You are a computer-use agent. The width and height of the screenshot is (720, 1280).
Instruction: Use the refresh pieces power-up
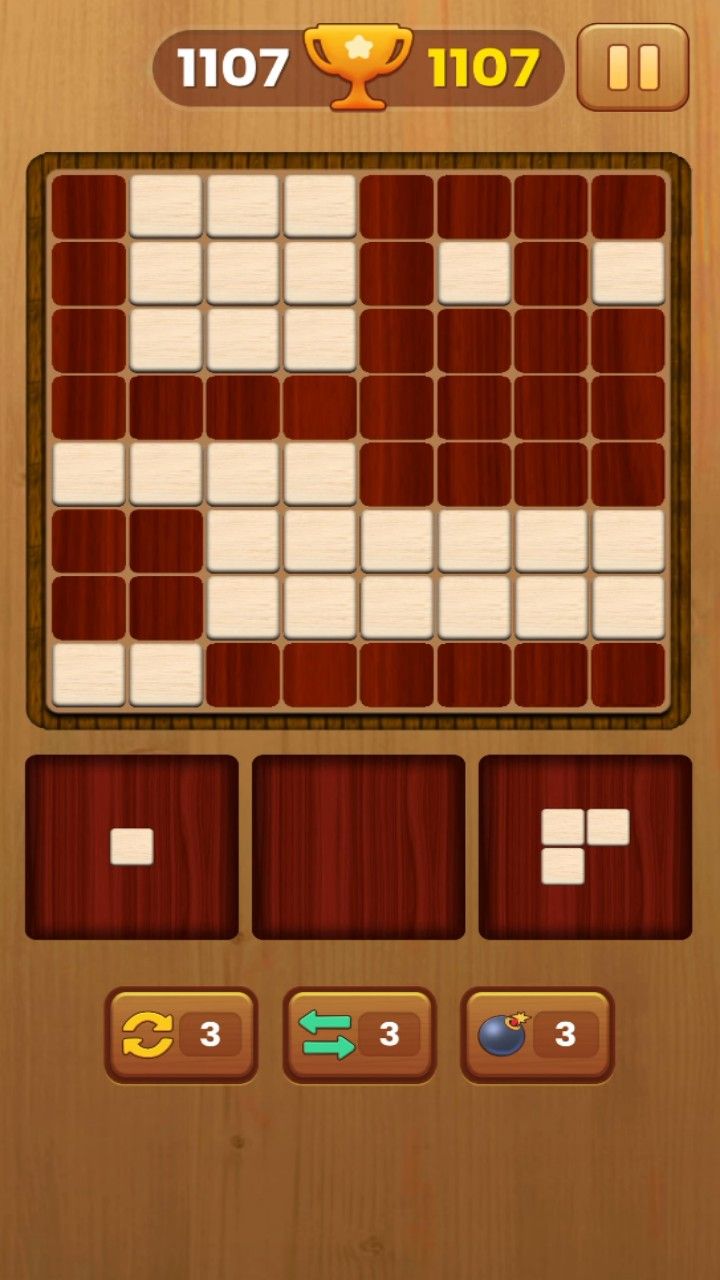pos(181,1035)
